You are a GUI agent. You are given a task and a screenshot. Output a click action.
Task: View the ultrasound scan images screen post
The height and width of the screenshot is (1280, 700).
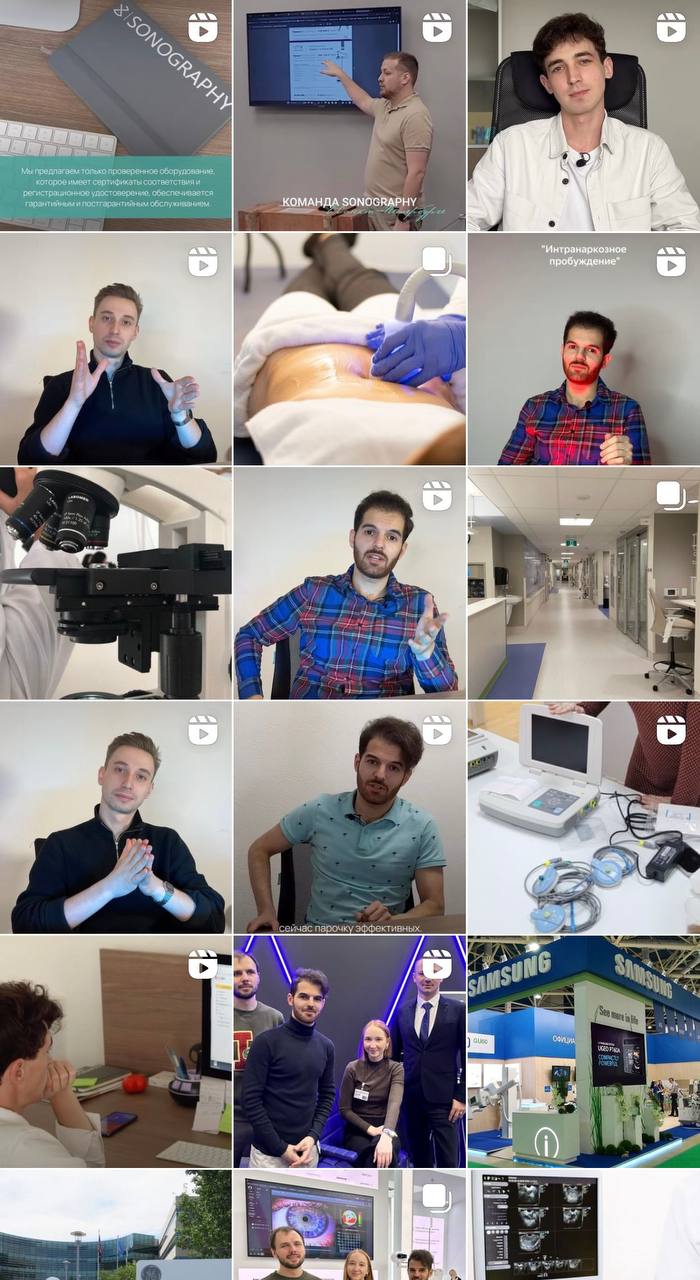pos(583,1225)
